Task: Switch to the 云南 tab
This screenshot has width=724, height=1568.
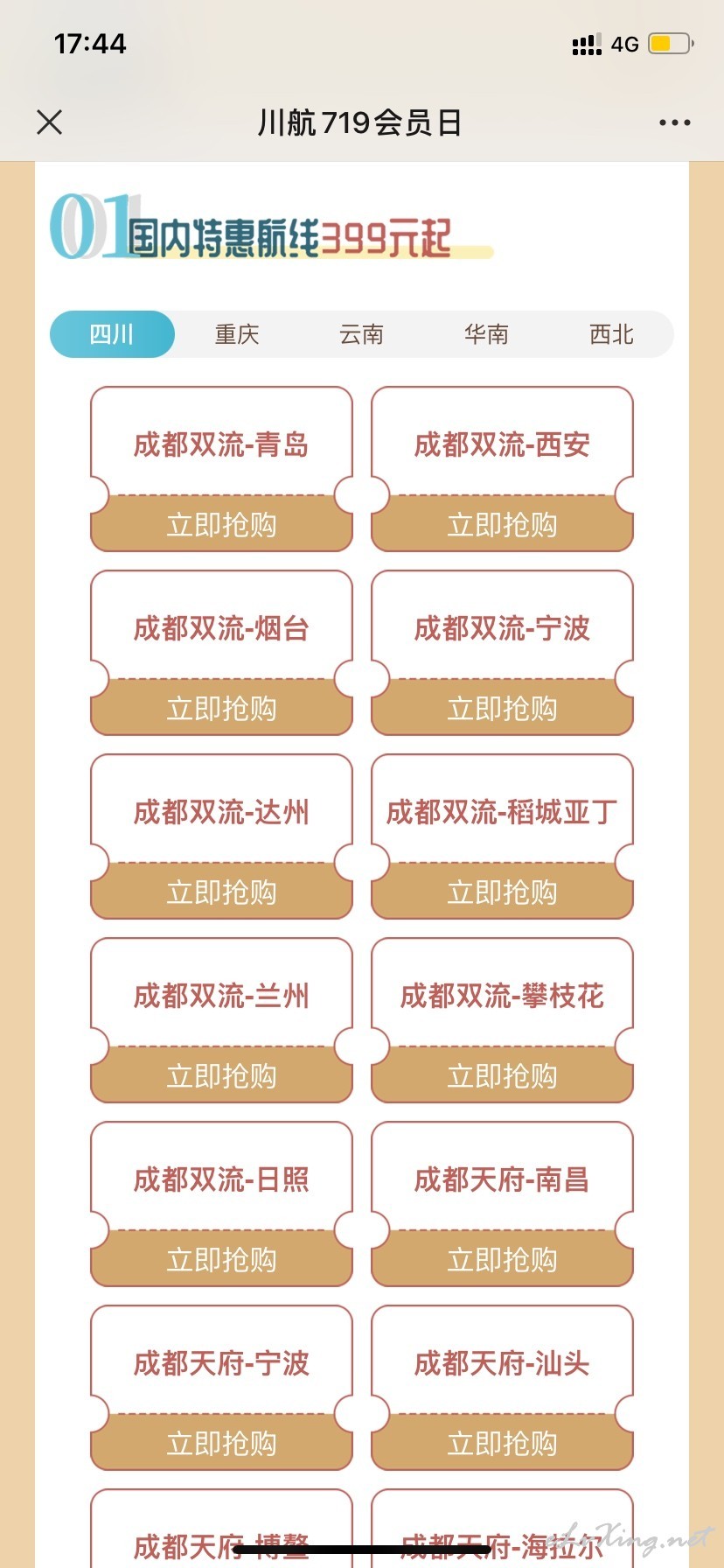Action: [x=362, y=334]
